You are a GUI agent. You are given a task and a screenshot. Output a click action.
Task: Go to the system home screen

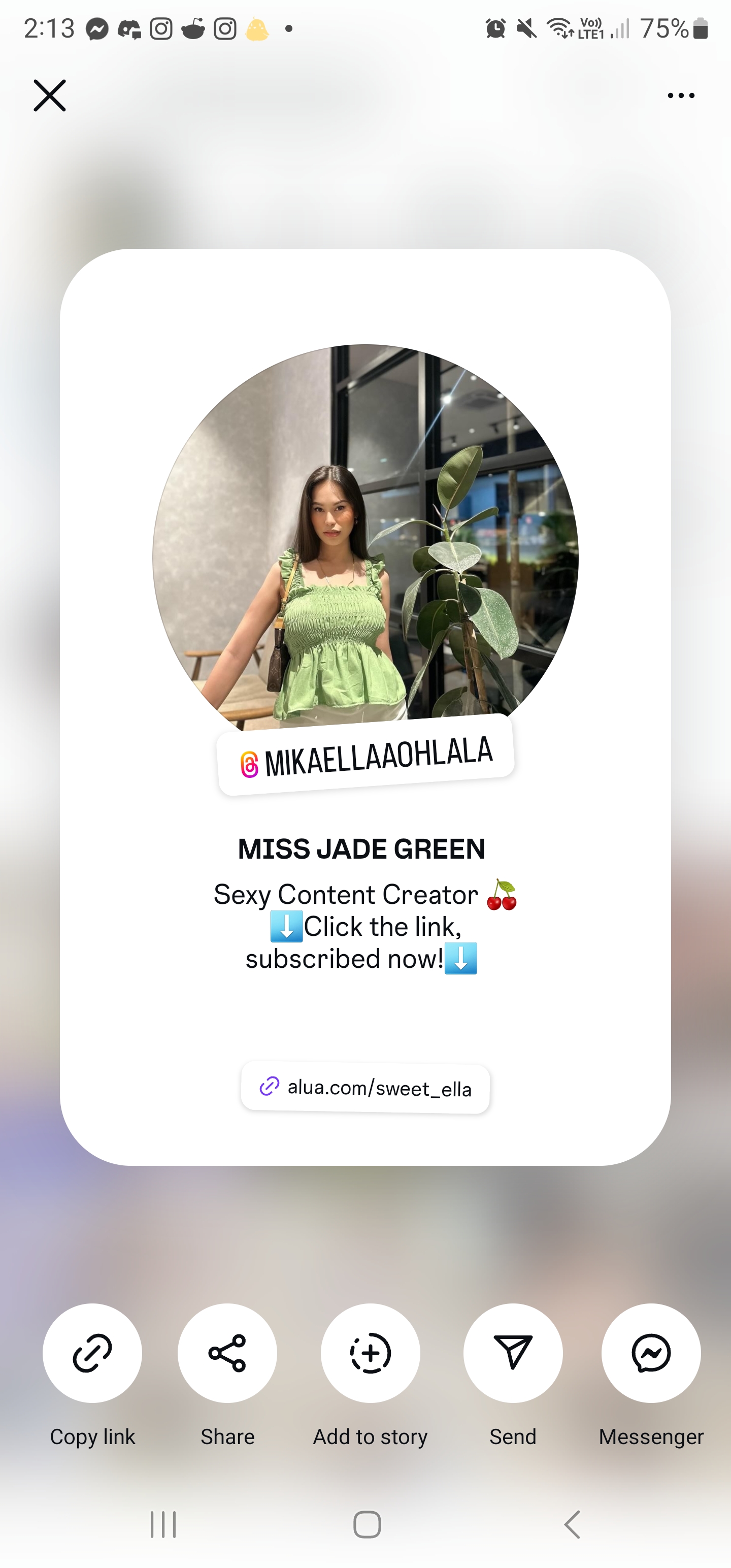point(367,1524)
